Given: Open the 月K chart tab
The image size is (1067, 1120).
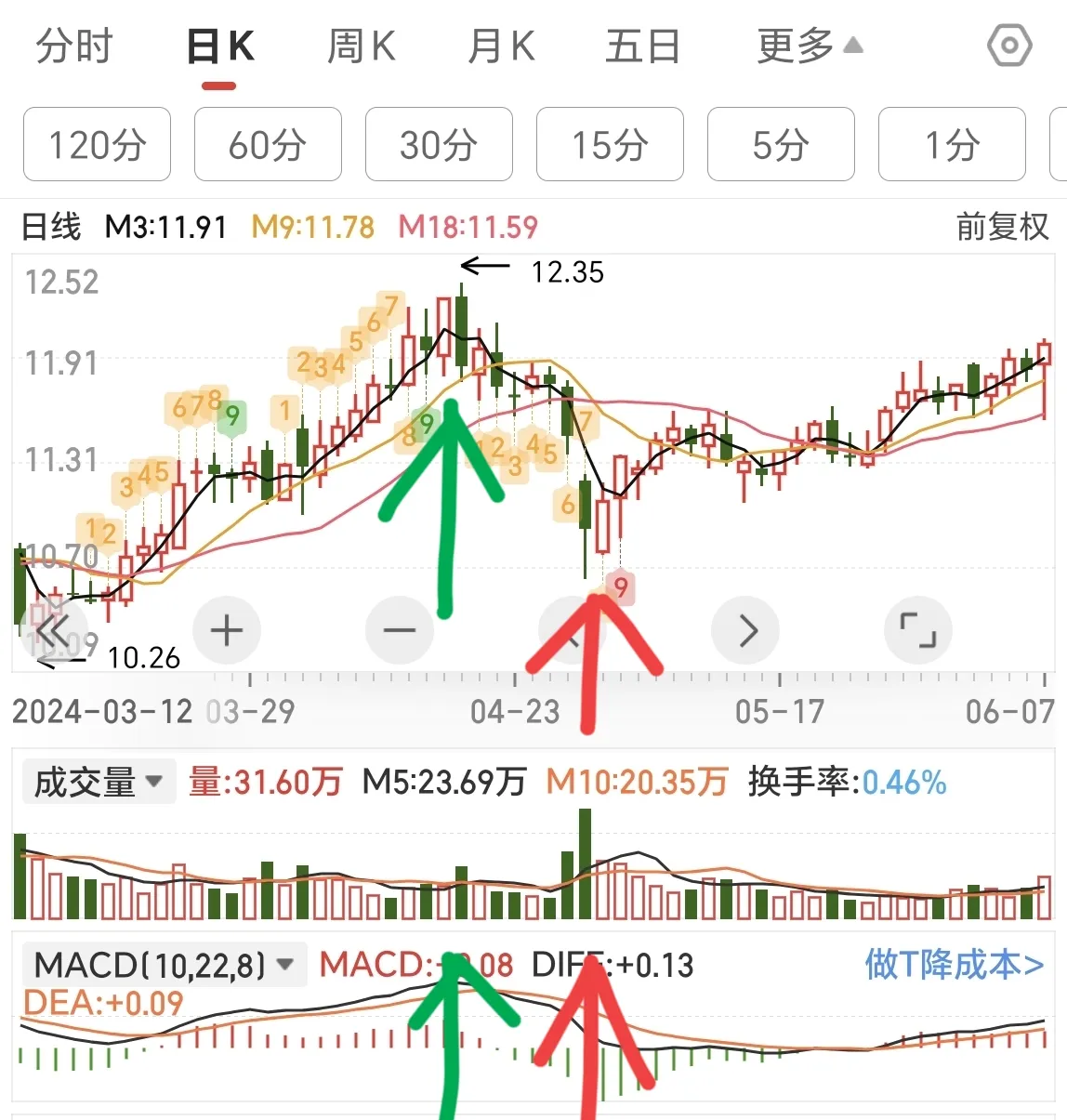Looking at the screenshot, I should [x=501, y=46].
